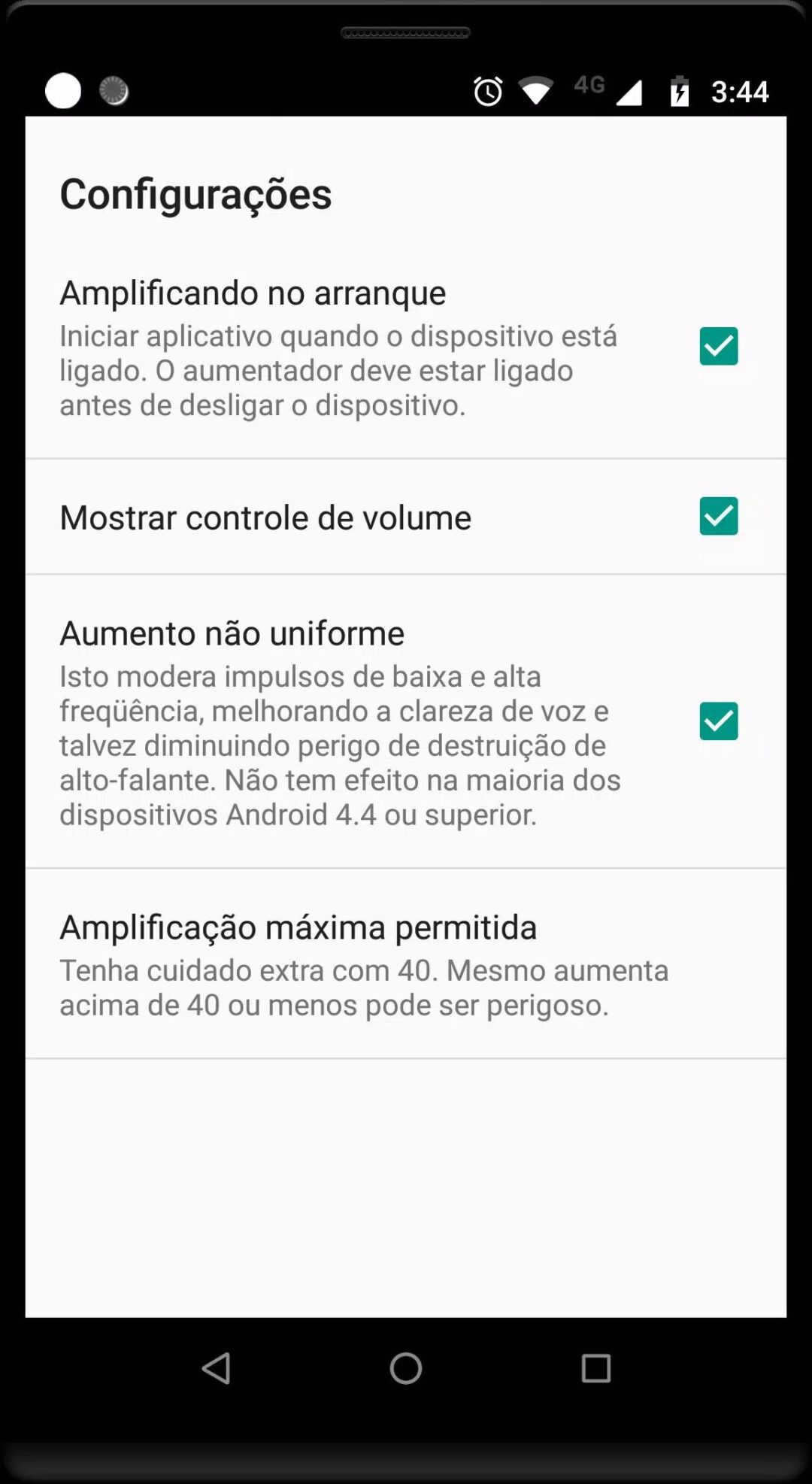
Task: Toggle the "Aumento não uniforme" checkbox
Action: tap(718, 721)
